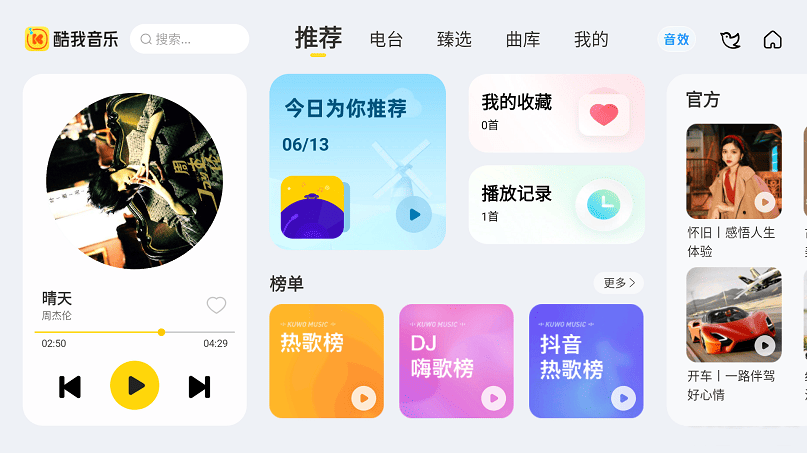The height and width of the screenshot is (453, 807).
Task: Open the 今日为你推荐 card
Action: coord(357,161)
